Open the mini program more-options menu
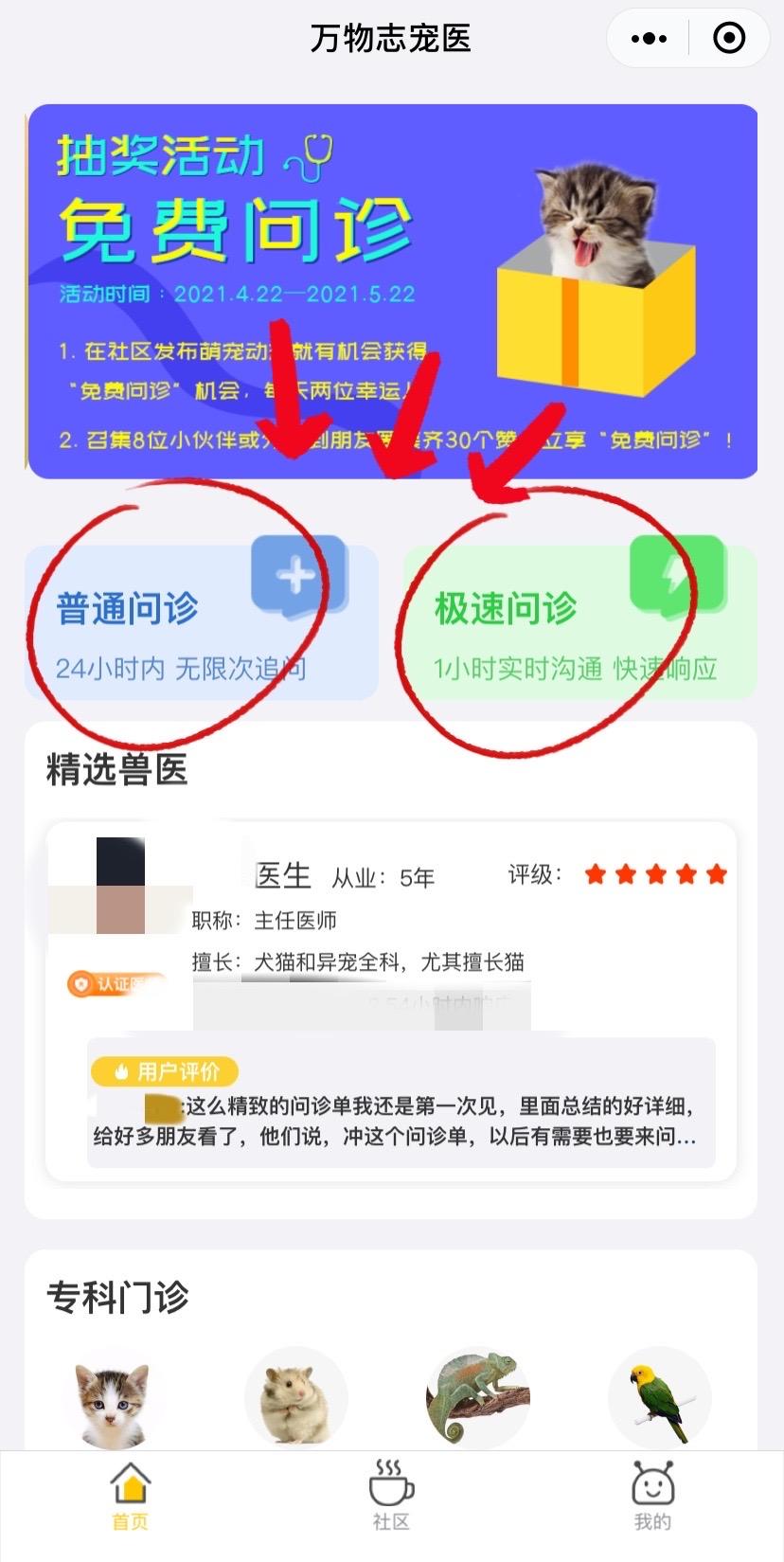The height and width of the screenshot is (1562, 784). coord(649,39)
